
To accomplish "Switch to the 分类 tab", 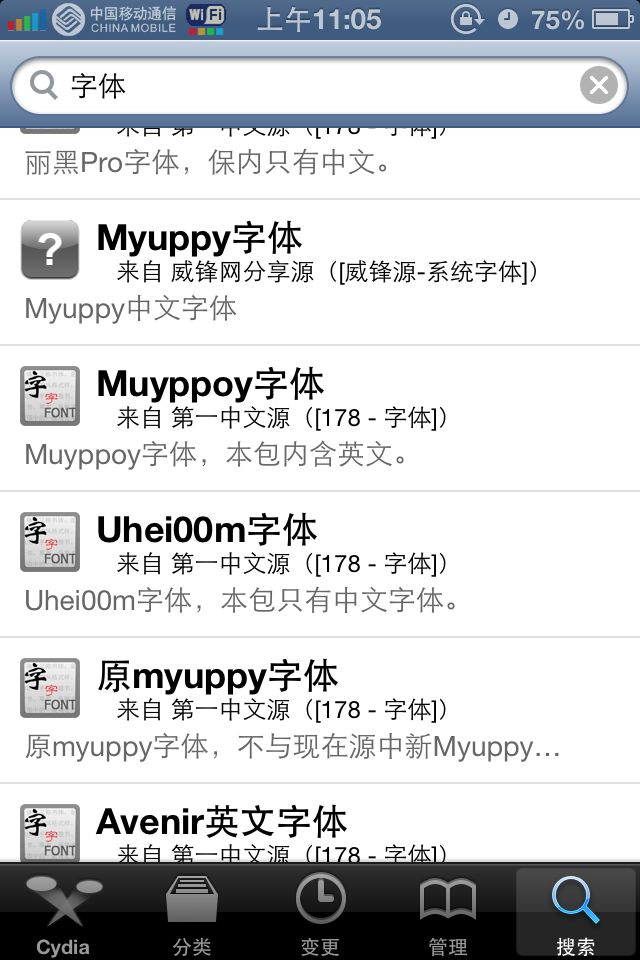I will pos(192,912).
